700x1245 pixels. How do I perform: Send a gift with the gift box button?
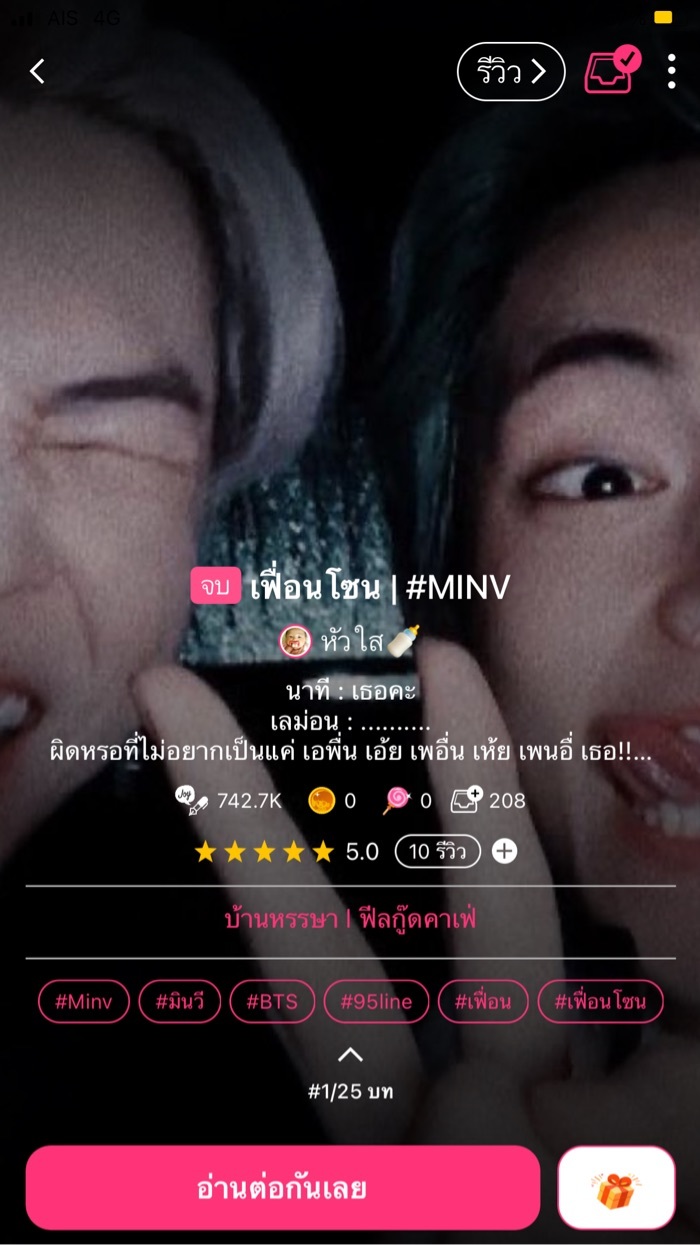coord(616,1188)
